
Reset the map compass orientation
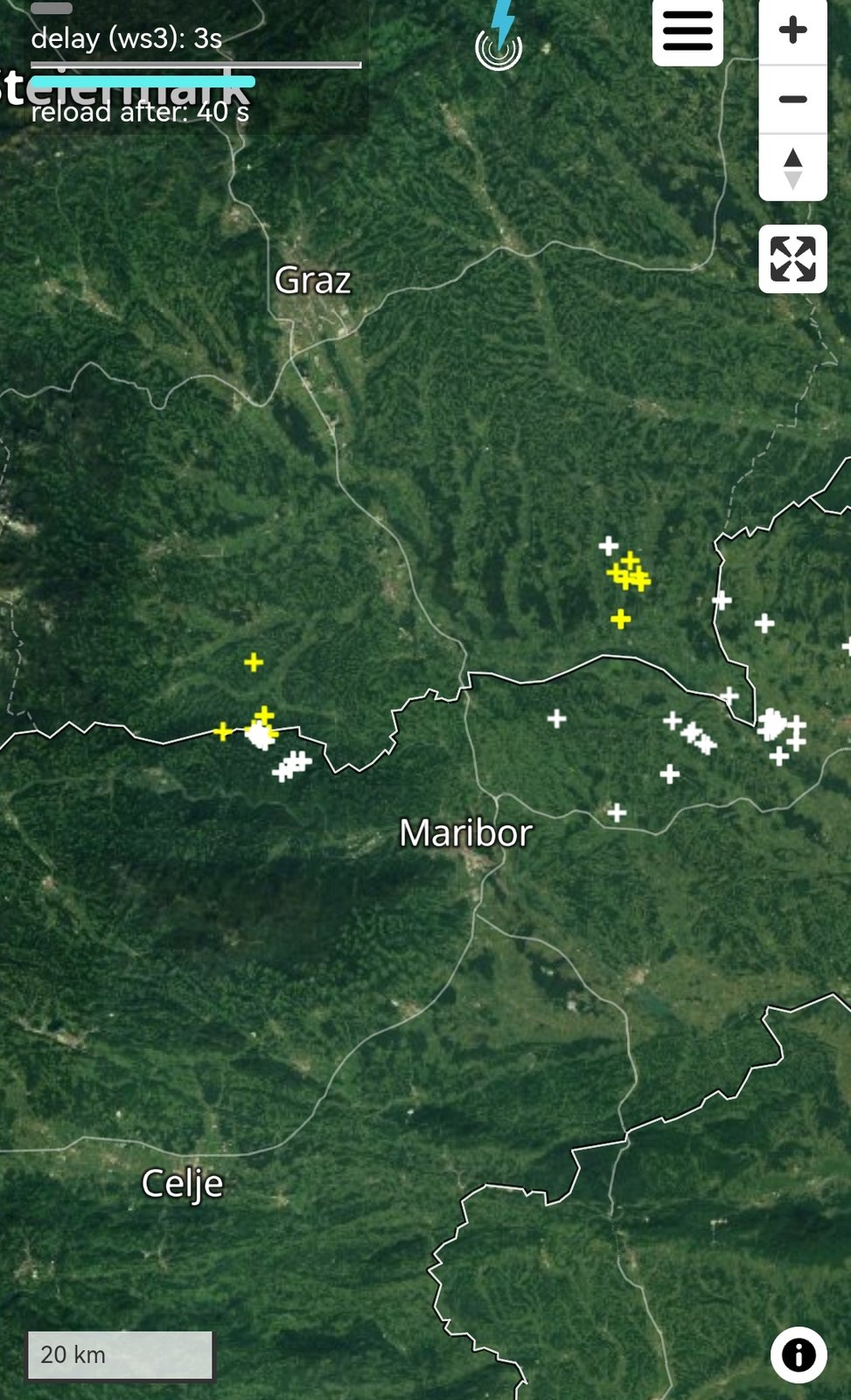[x=792, y=168]
